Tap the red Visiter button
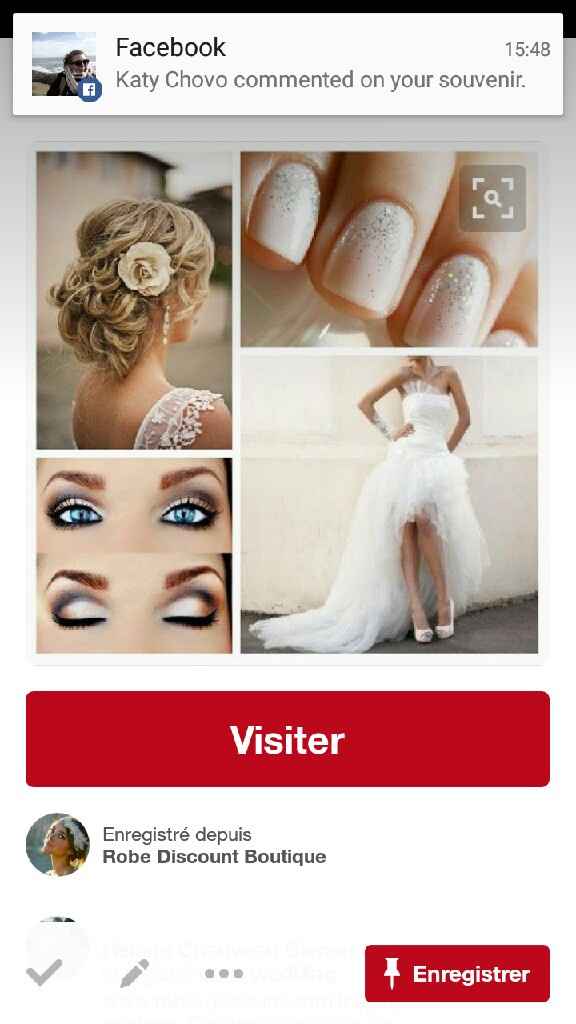The height and width of the screenshot is (1024, 576). point(287,739)
